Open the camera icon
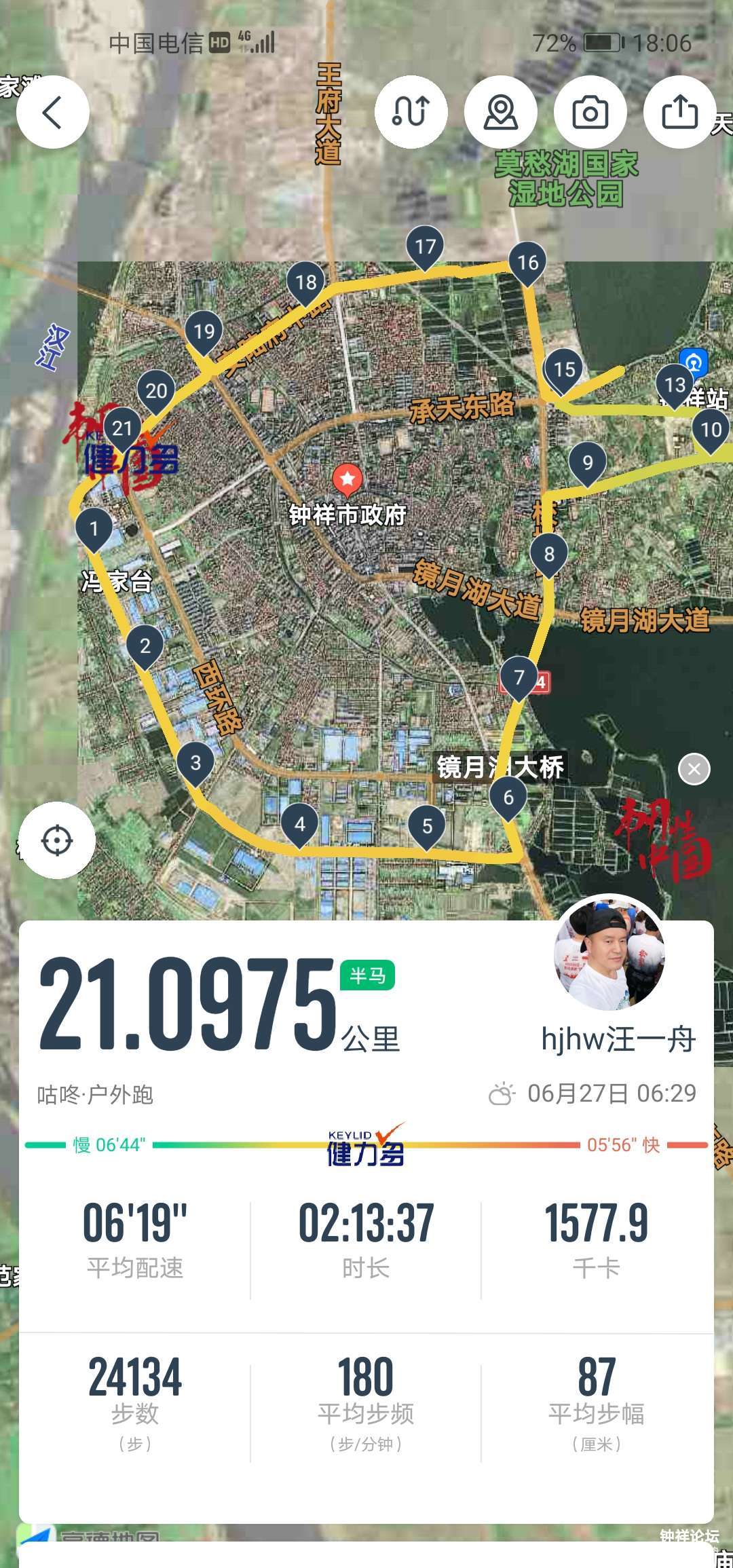The image size is (733, 1568). (x=590, y=112)
